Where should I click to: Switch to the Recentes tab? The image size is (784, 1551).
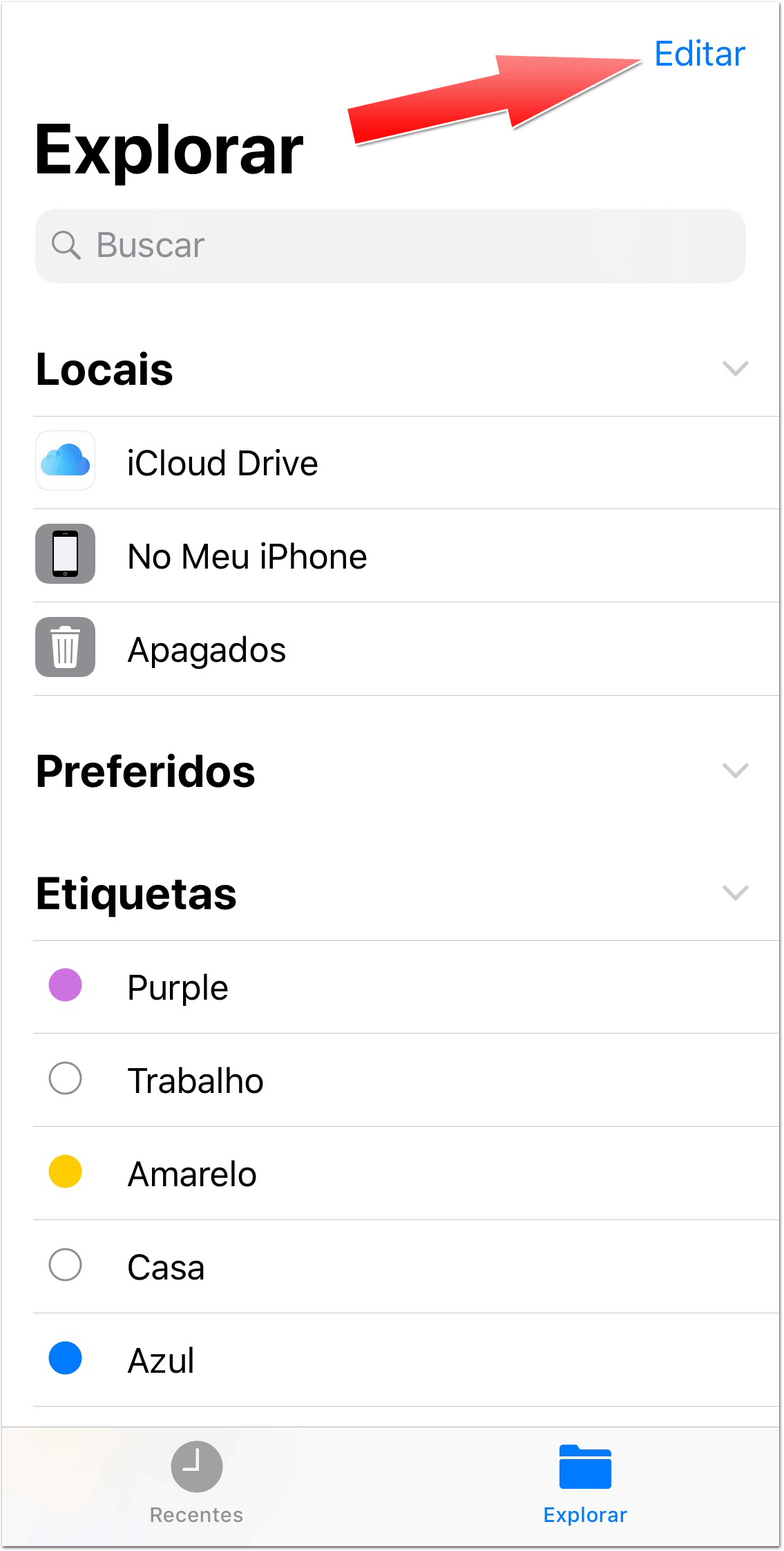coord(197,1483)
